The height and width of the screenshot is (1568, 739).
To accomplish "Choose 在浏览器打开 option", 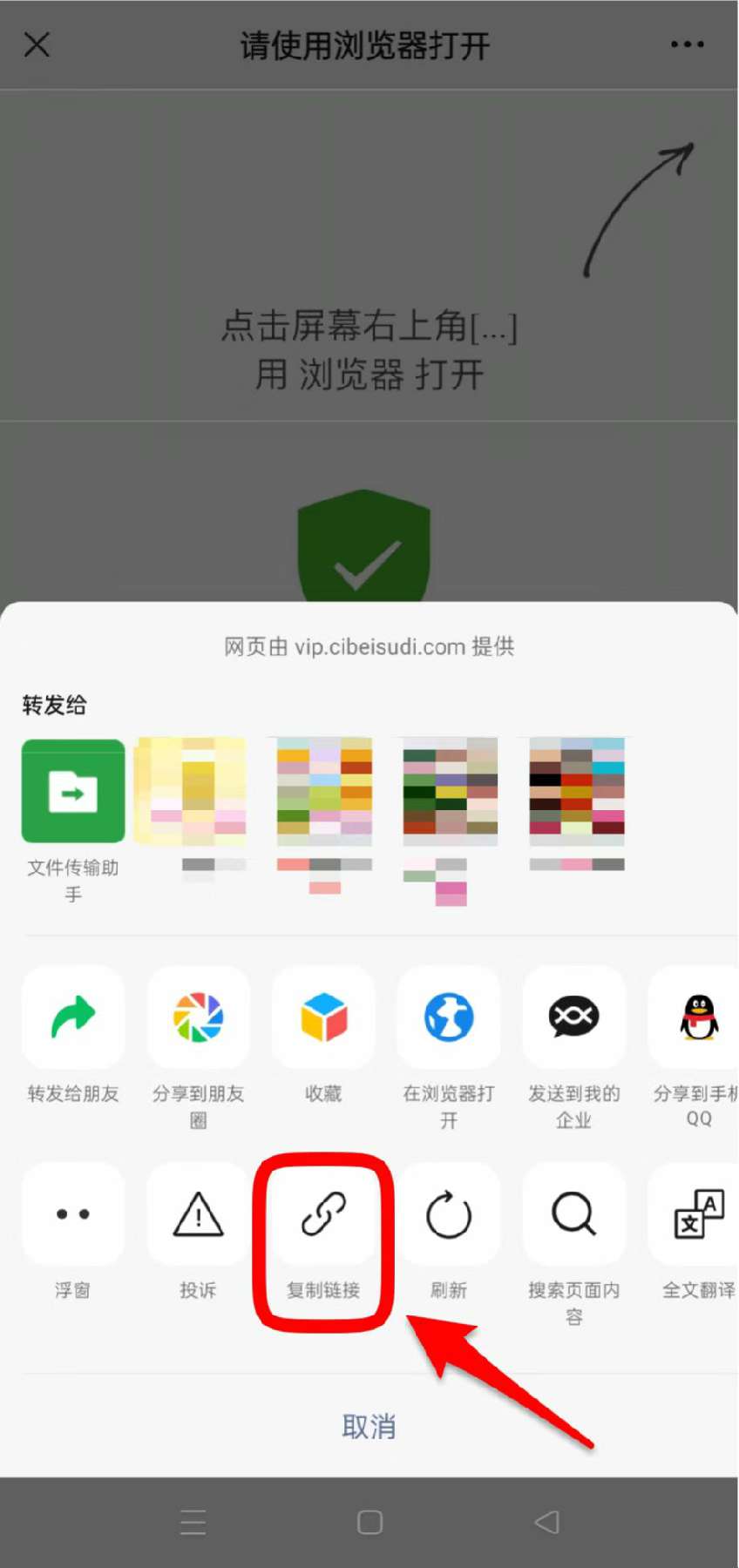I will (449, 1017).
